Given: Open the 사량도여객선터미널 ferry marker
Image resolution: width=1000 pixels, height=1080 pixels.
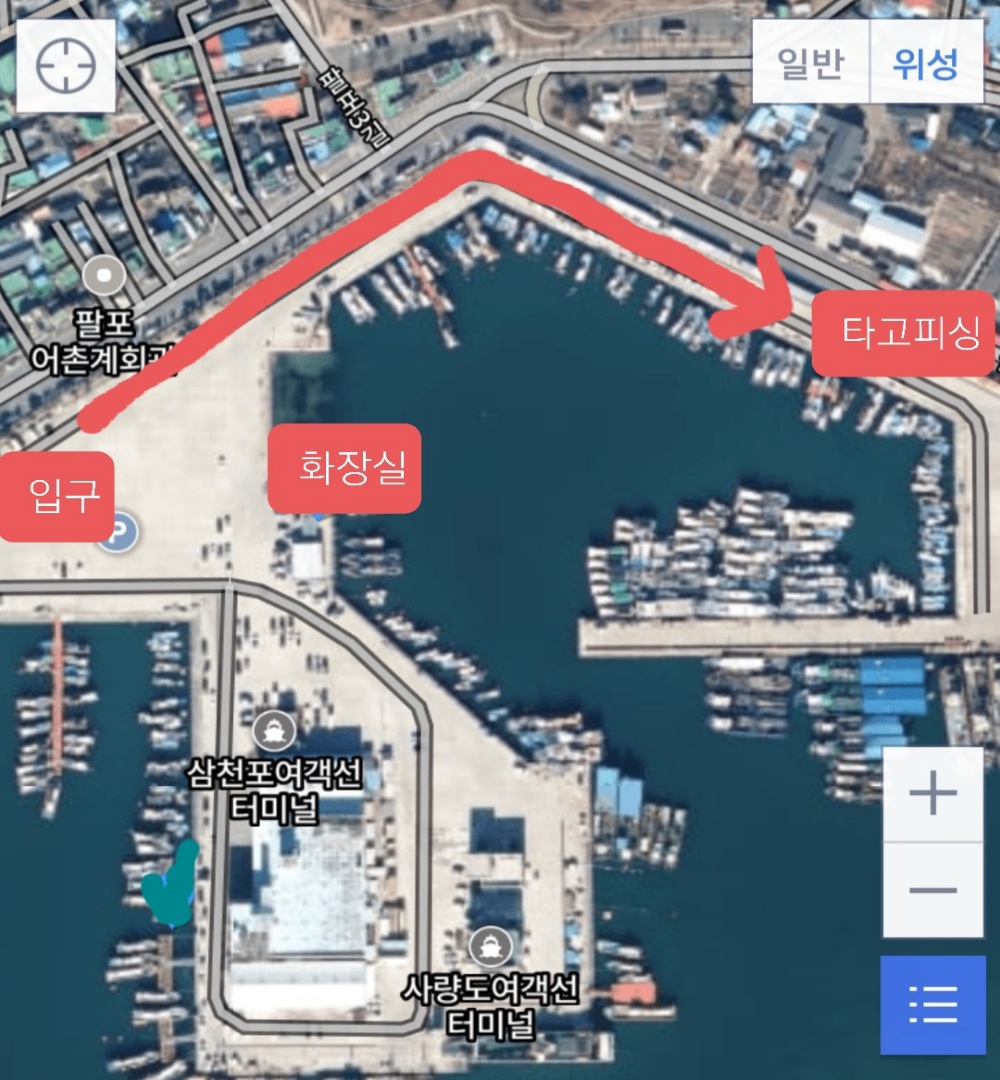Looking at the screenshot, I should pos(489,944).
